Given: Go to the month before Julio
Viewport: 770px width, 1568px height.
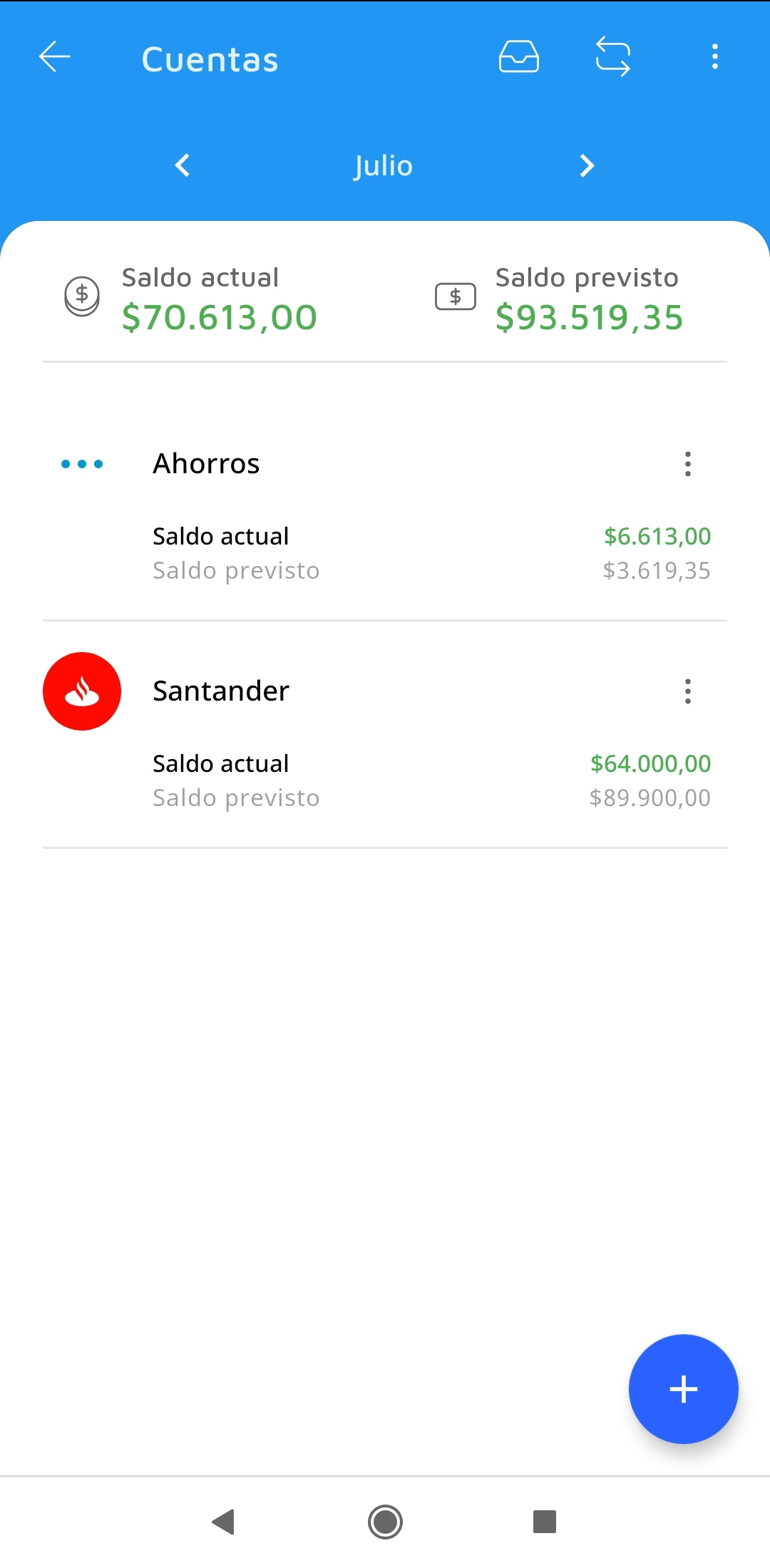Looking at the screenshot, I should tap(183, 165).
